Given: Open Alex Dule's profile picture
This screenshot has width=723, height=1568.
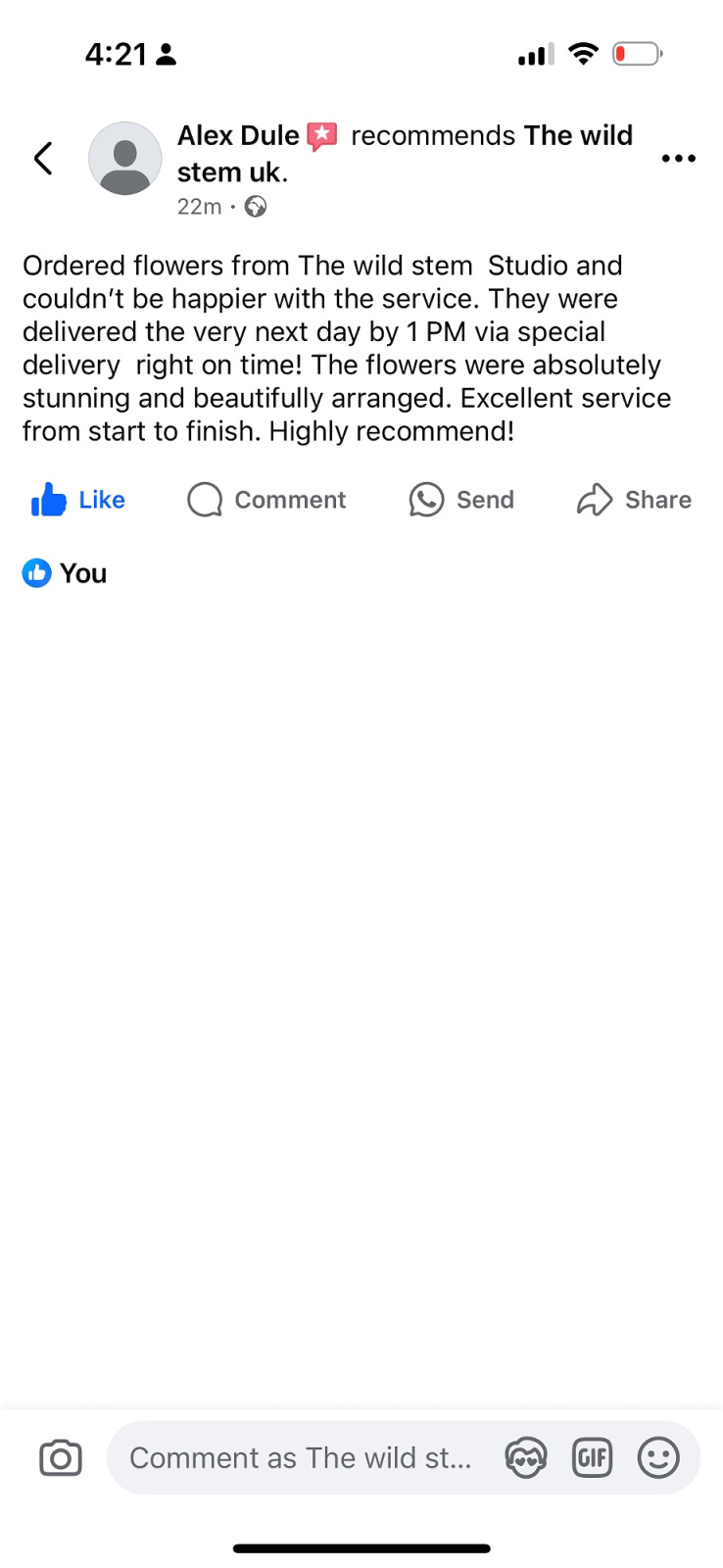Looking at the screenshot, I should click(x=125, y=159).
